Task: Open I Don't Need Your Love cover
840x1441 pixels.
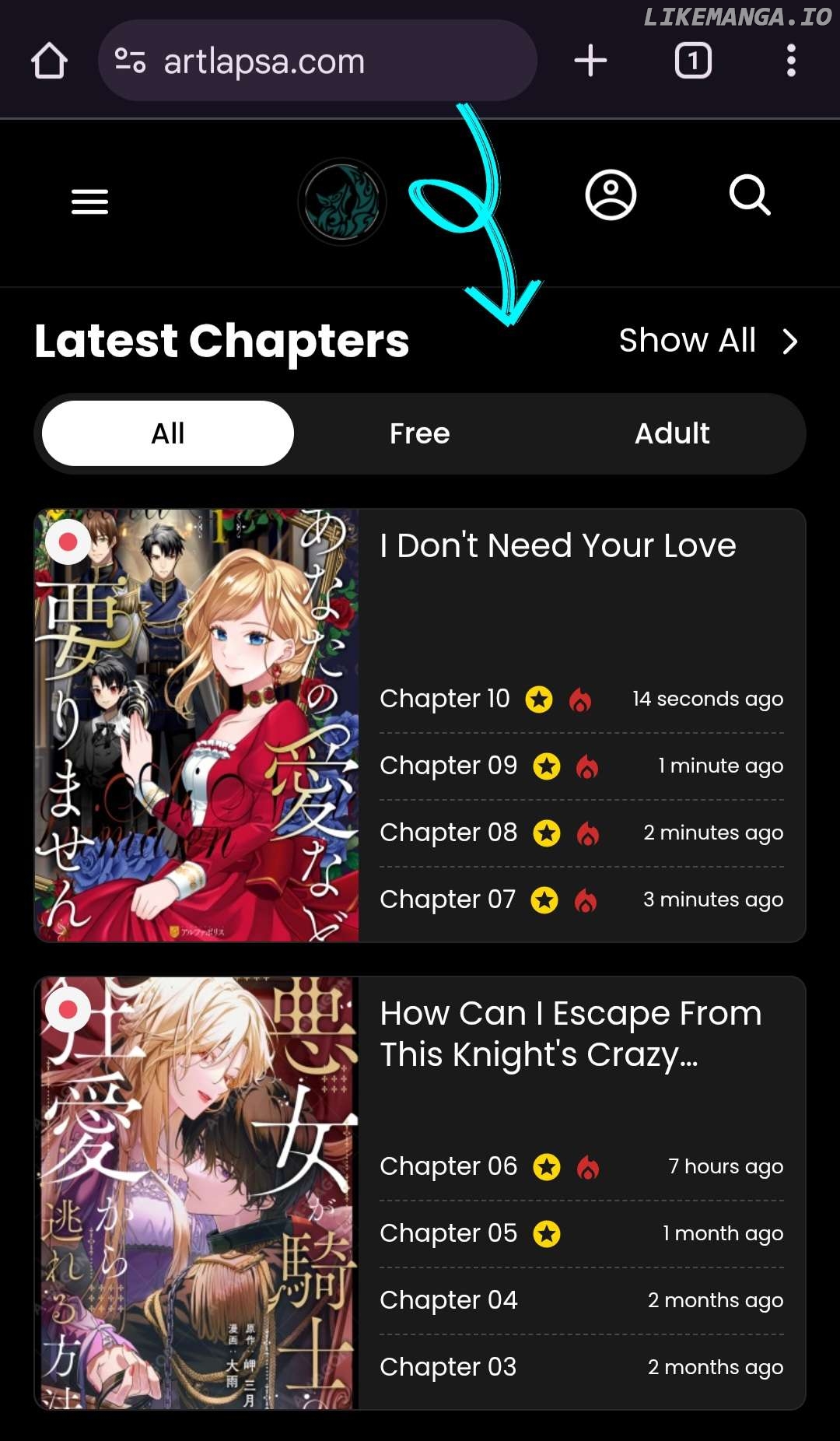Action: point(197,725)
